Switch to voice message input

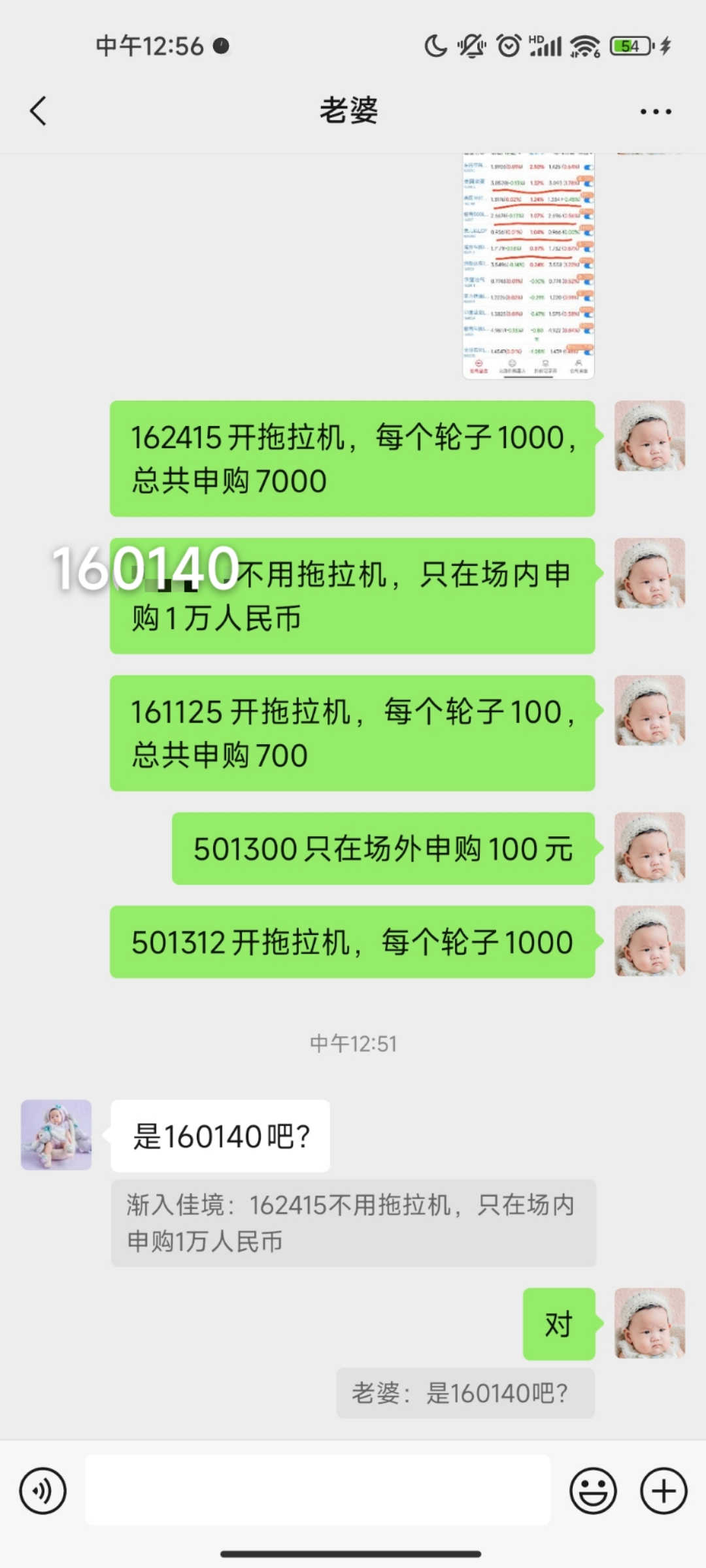point(43,1491)
